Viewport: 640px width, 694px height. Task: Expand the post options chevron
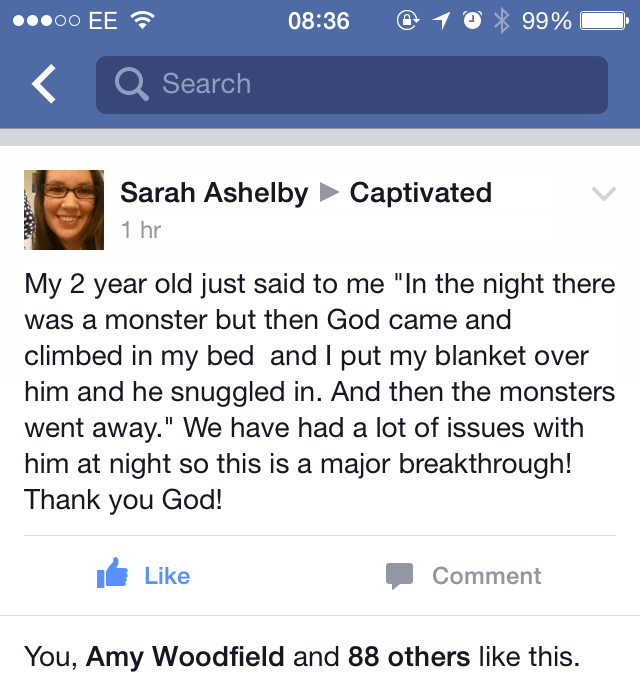(x=604, y=194)
